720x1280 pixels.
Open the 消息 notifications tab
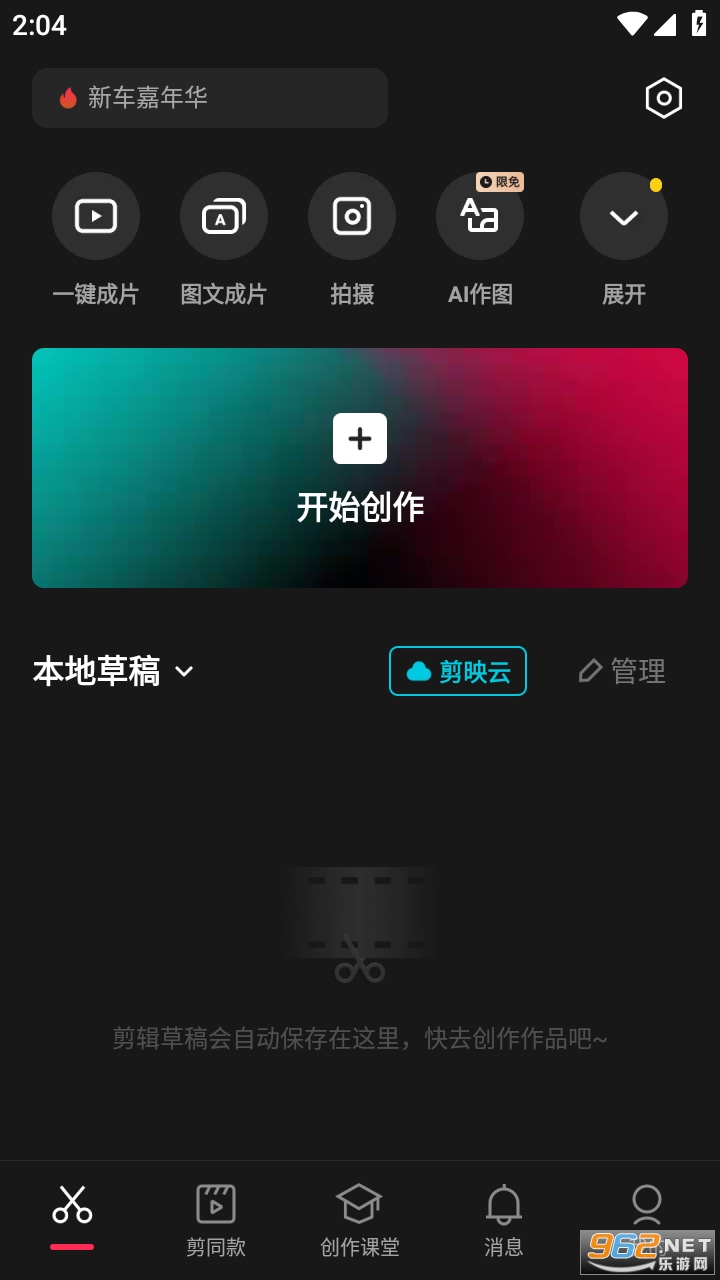coord(504,1220)
